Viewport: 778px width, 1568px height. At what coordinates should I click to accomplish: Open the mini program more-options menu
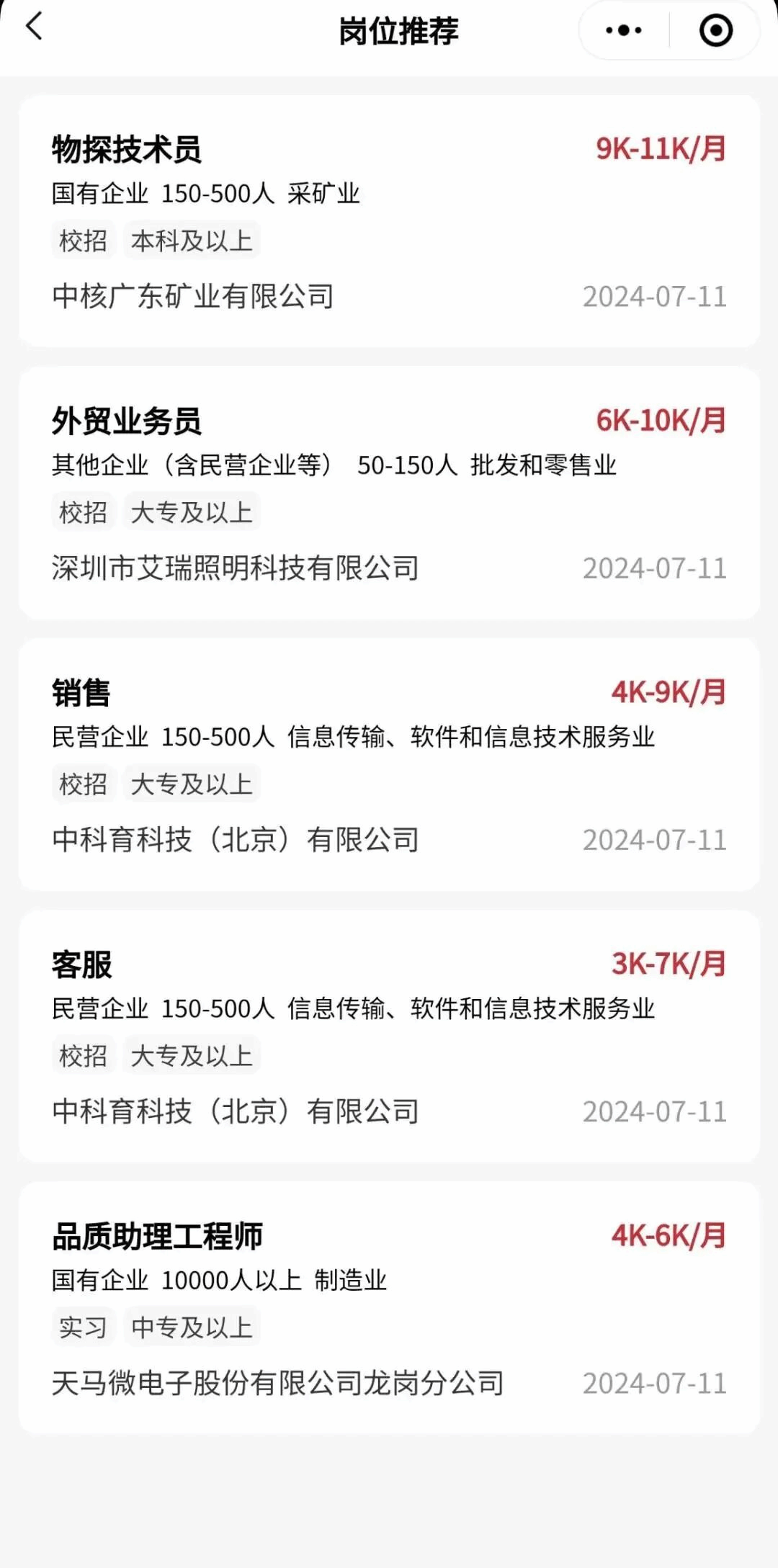coord(624,31)
